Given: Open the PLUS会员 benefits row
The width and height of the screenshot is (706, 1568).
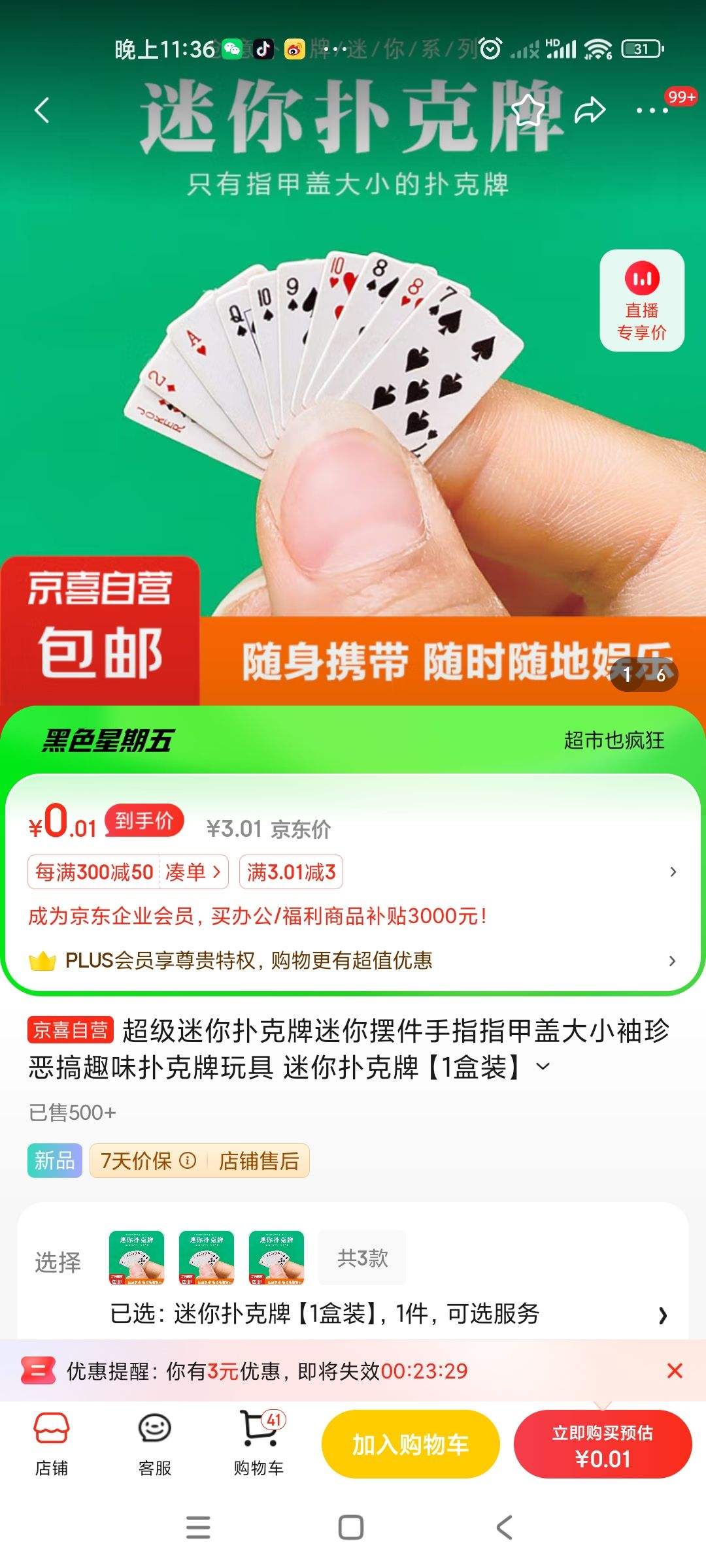Looking at the screenshot, I should (x=353, y=960).
